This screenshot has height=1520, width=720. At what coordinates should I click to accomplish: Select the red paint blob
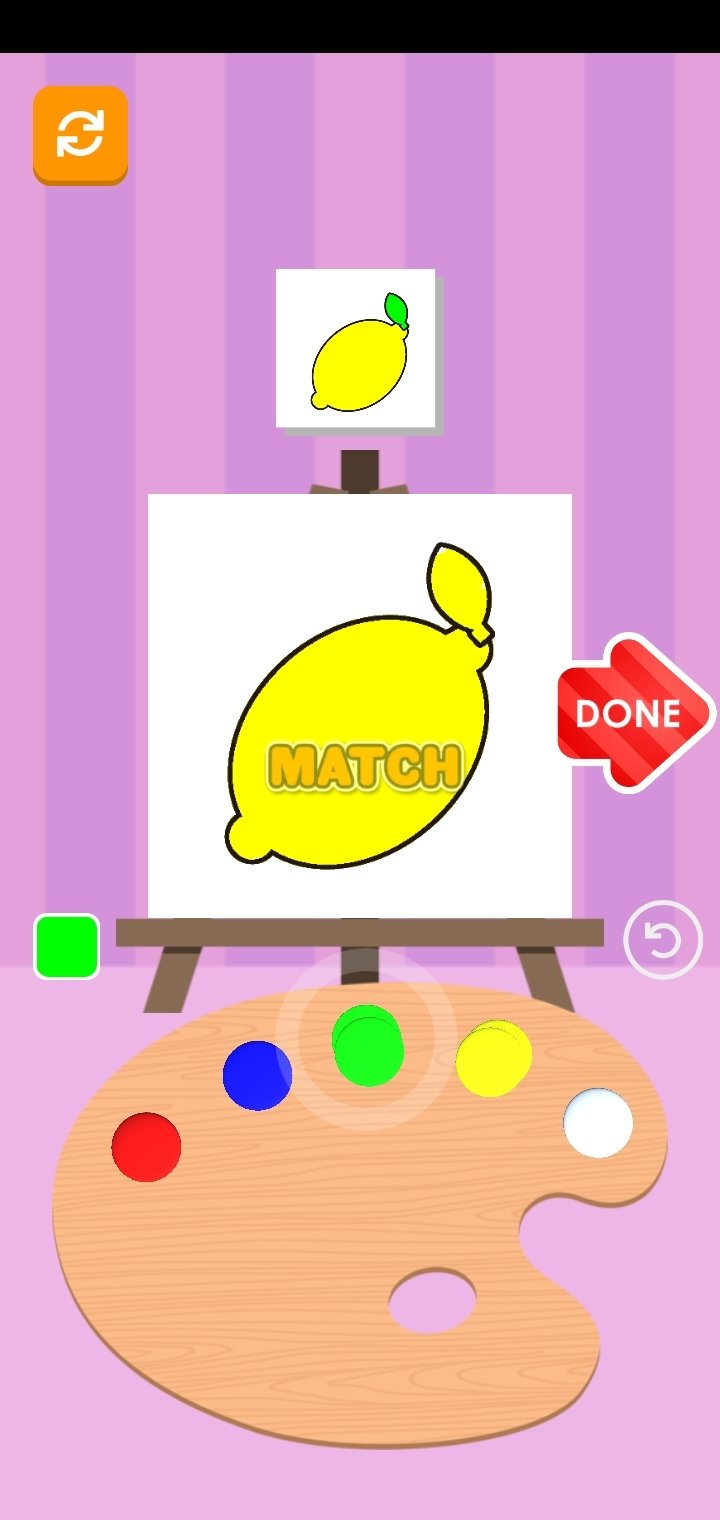point(146,1147)
